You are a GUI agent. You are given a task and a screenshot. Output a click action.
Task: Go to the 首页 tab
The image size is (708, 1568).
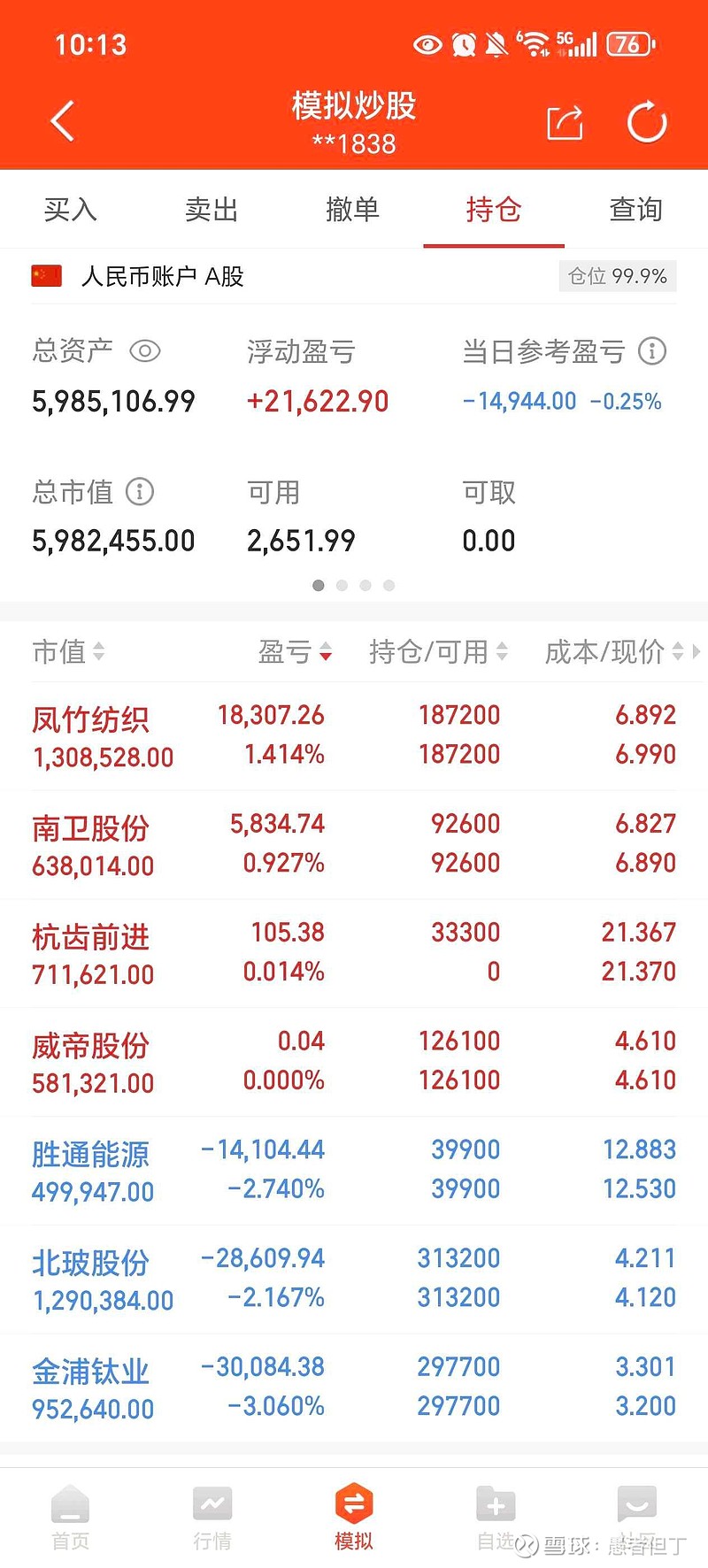[x=71, y=1518]
